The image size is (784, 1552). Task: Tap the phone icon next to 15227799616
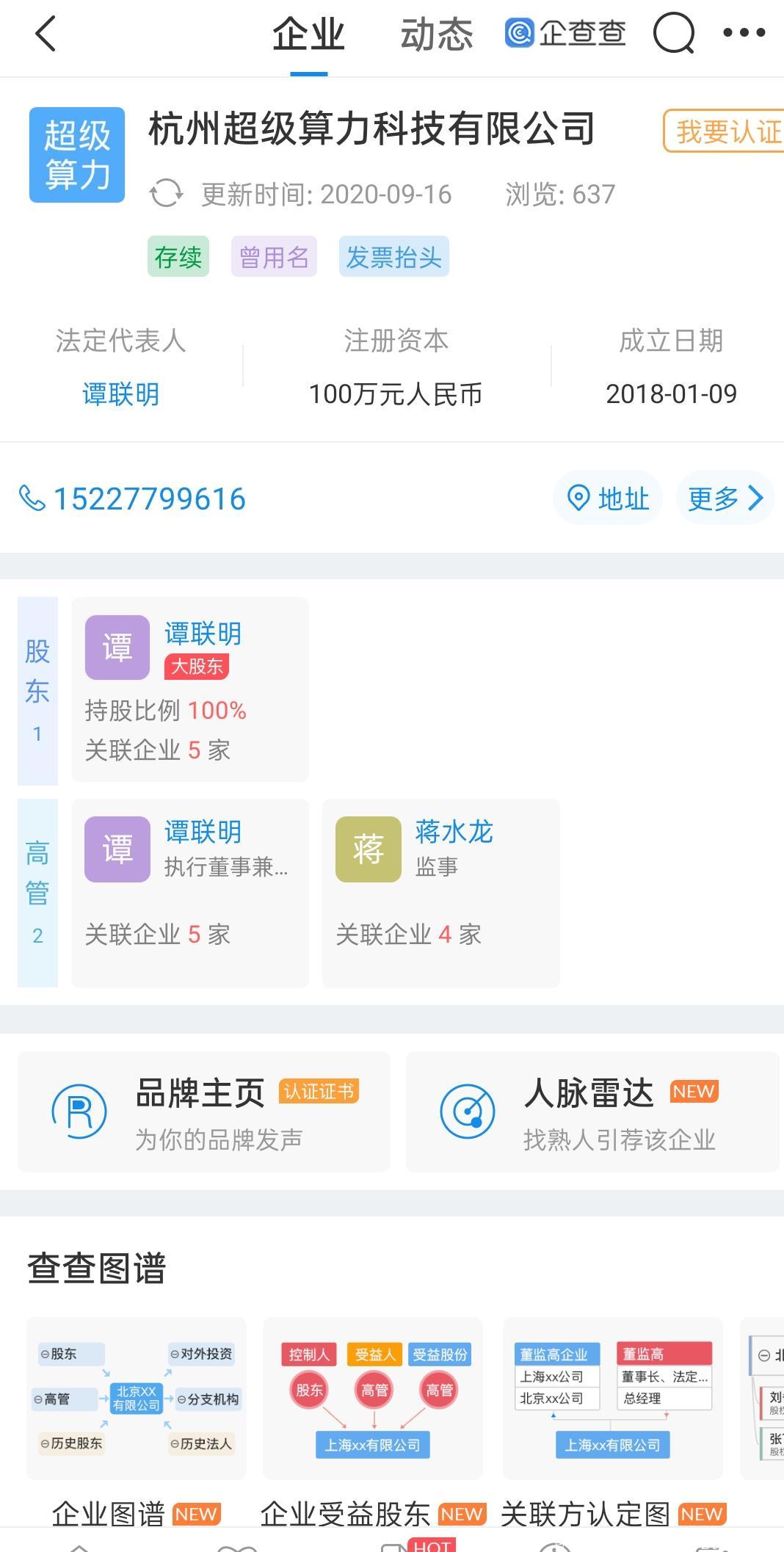coord(33,498)
